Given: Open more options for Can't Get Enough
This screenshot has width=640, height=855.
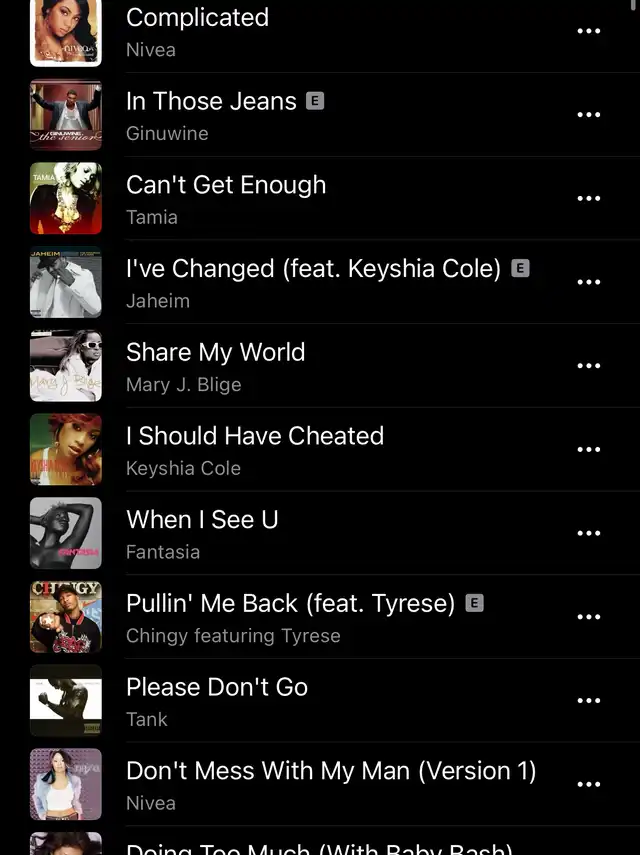Looking at the screenshot, I should [x=589, y=198].
